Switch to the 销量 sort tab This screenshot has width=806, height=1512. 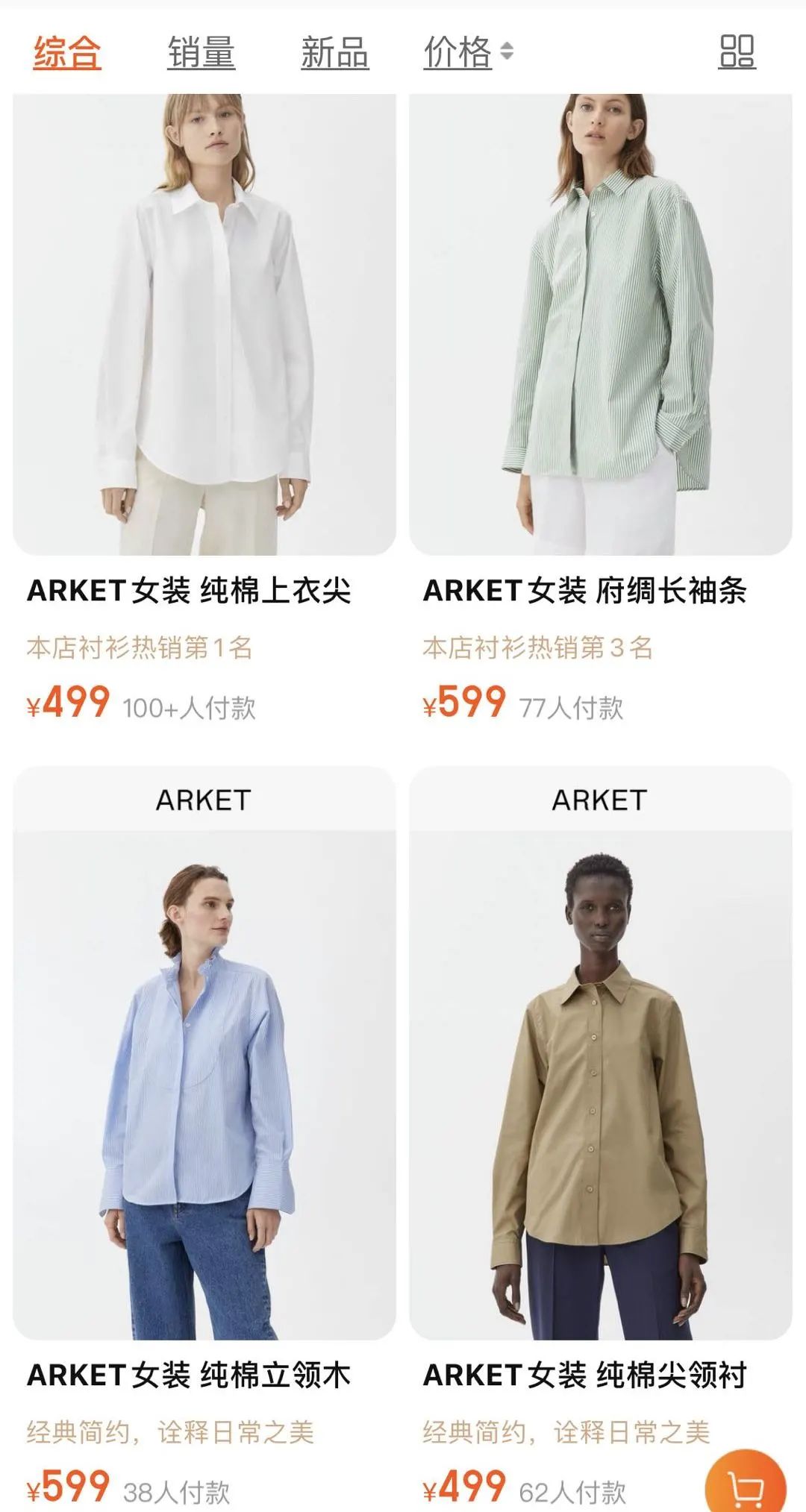point(200,54)
